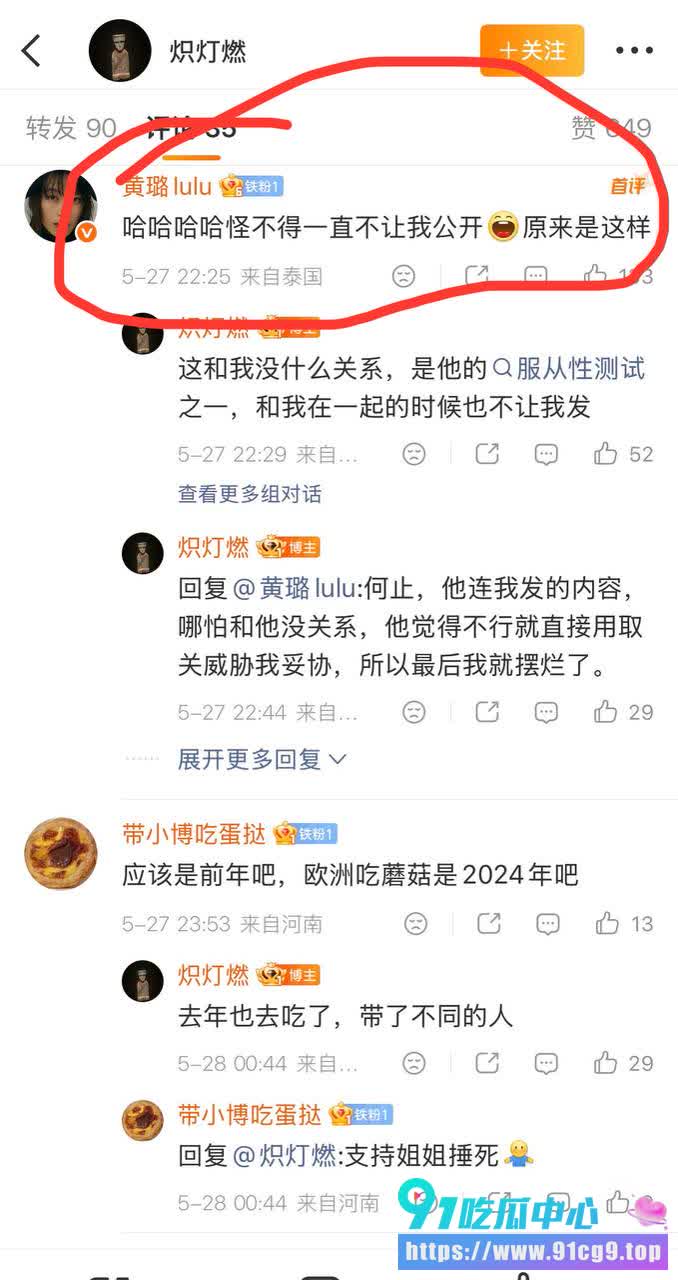Reply to comment 去年也去吃了
Screen dimensions: 678x1280
(x=546, y=1063)
